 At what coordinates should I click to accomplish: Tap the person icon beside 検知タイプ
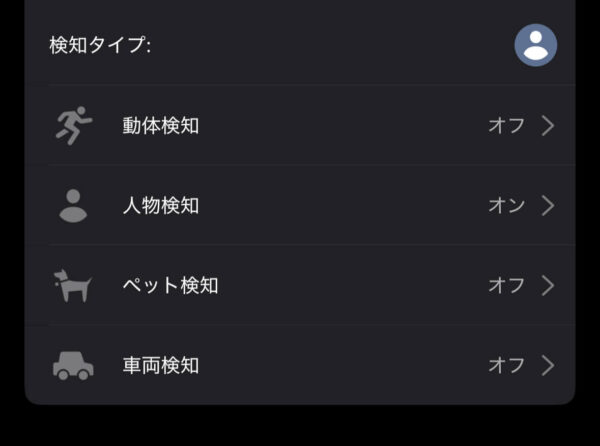[535, 45]
